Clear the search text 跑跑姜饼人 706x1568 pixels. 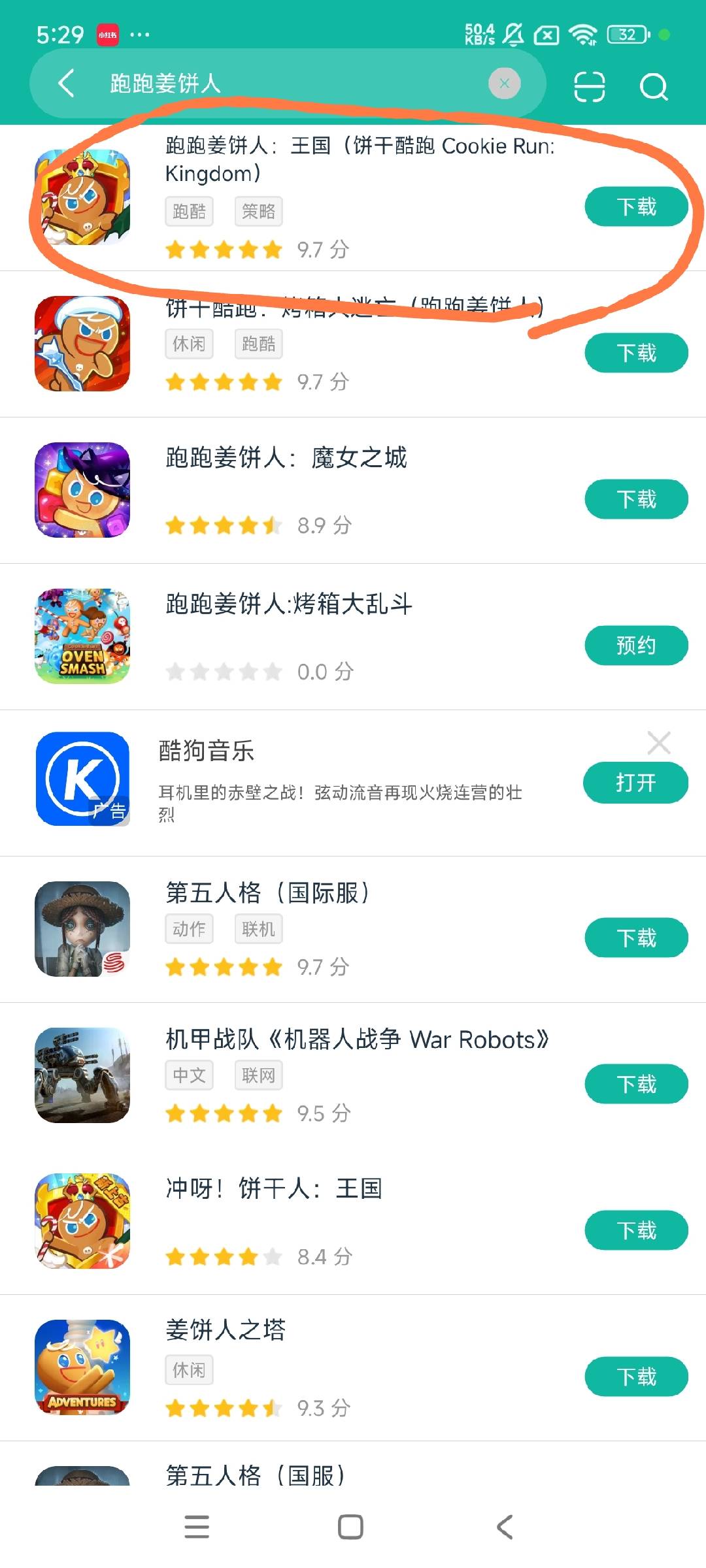click(504, 84)
